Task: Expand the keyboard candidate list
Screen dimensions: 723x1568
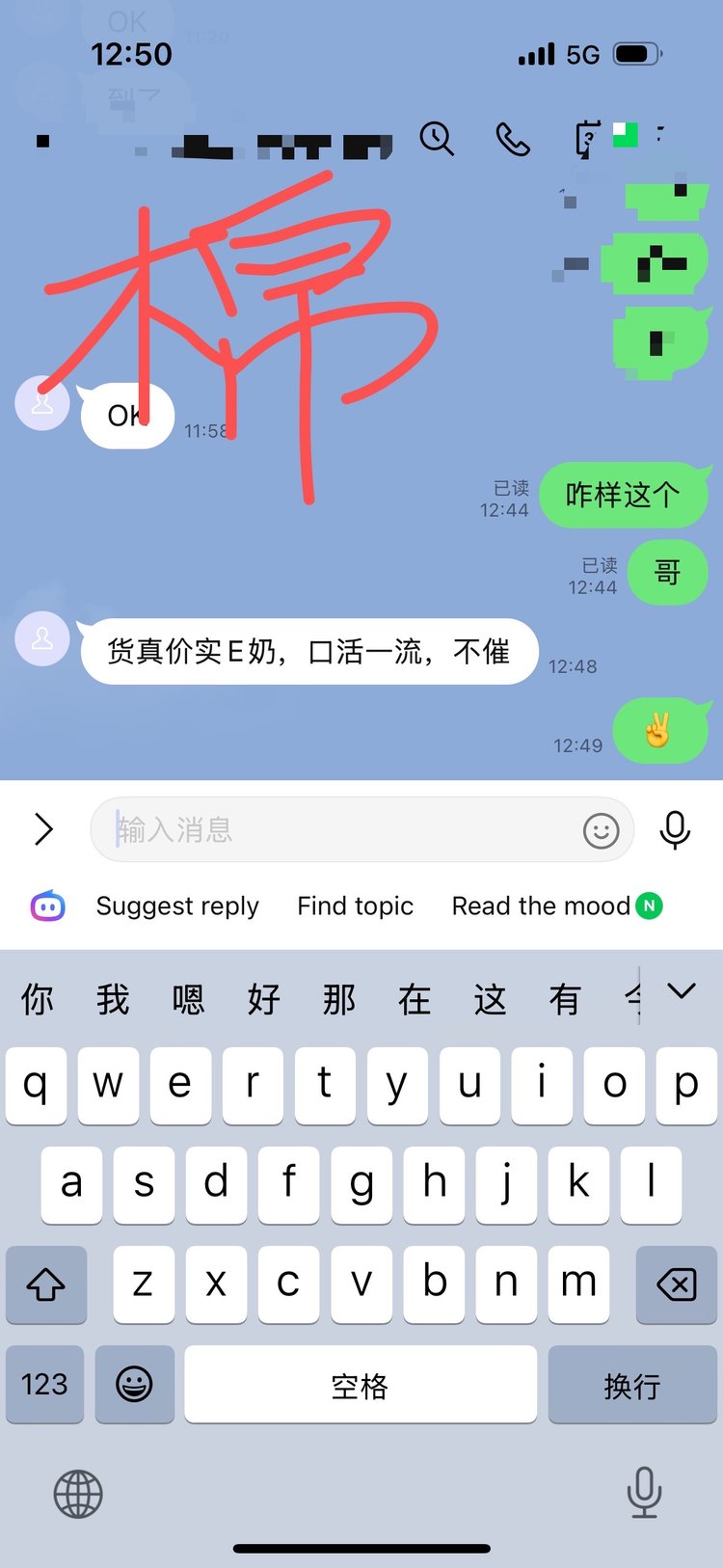Action: [x=682, y=991]
